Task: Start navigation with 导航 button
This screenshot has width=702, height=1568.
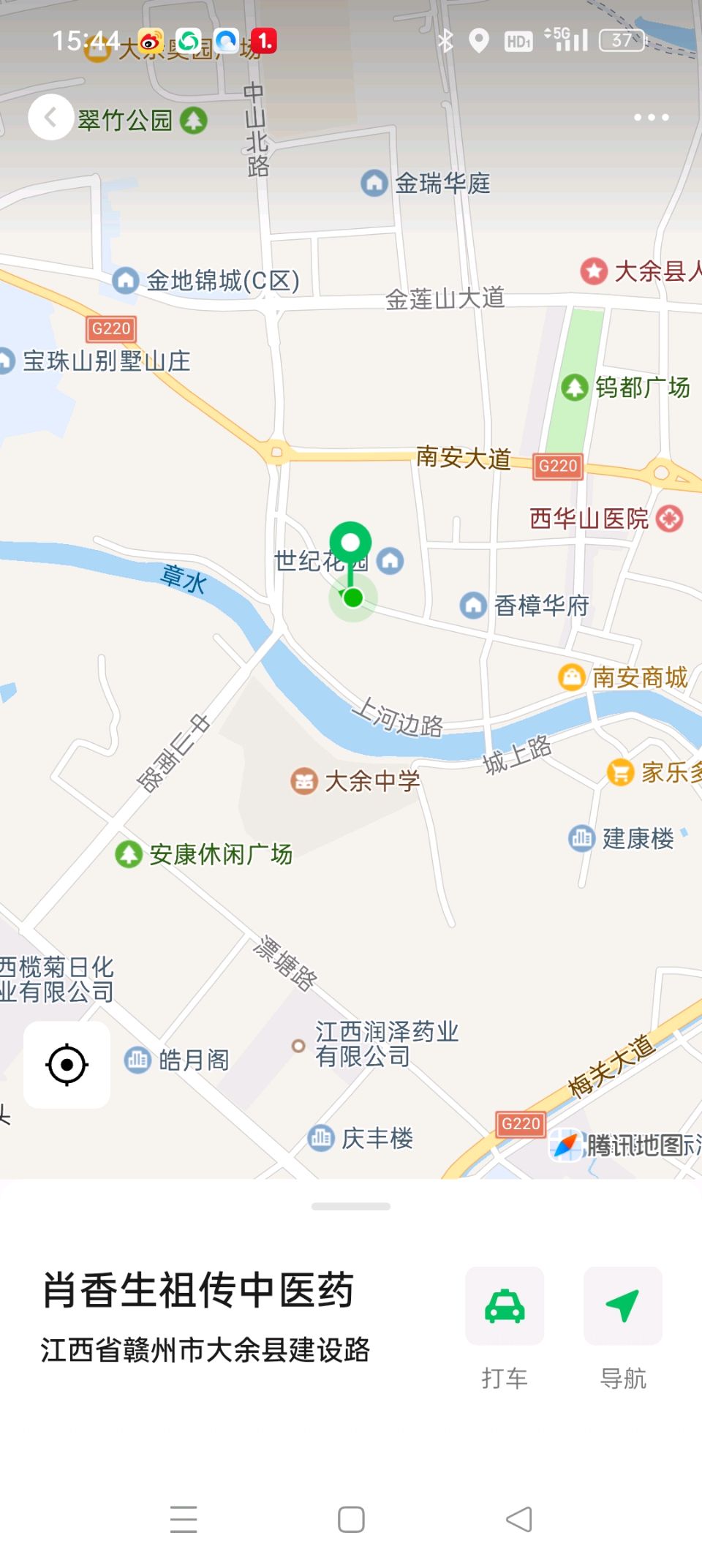Action: click(622, 1307)
